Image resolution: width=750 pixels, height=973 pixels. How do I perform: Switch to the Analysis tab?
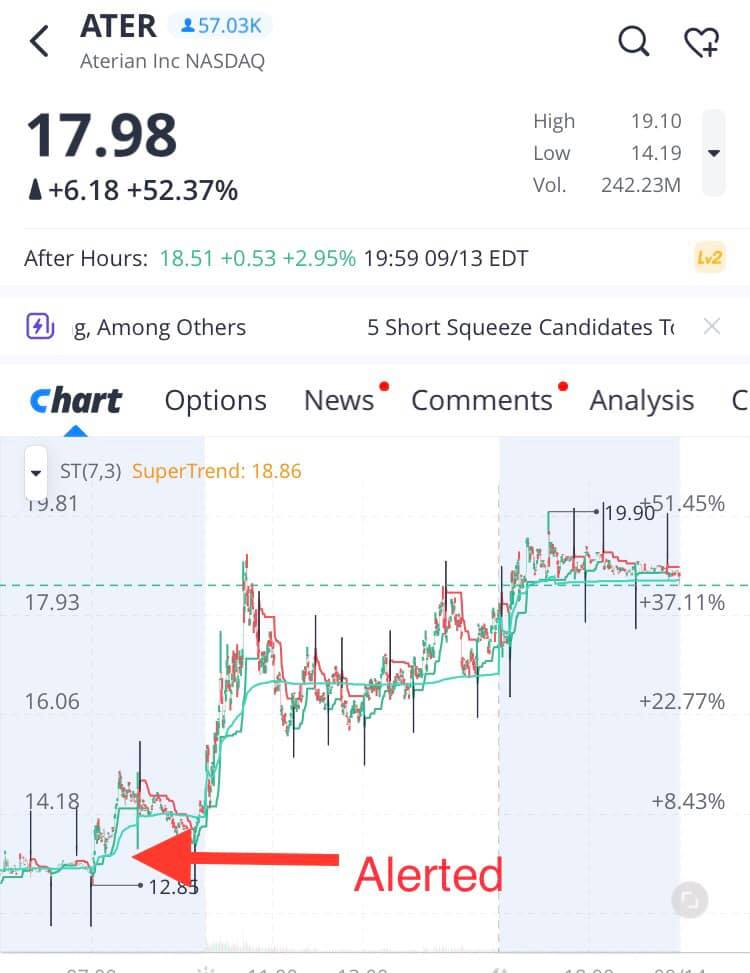(641, 401)
